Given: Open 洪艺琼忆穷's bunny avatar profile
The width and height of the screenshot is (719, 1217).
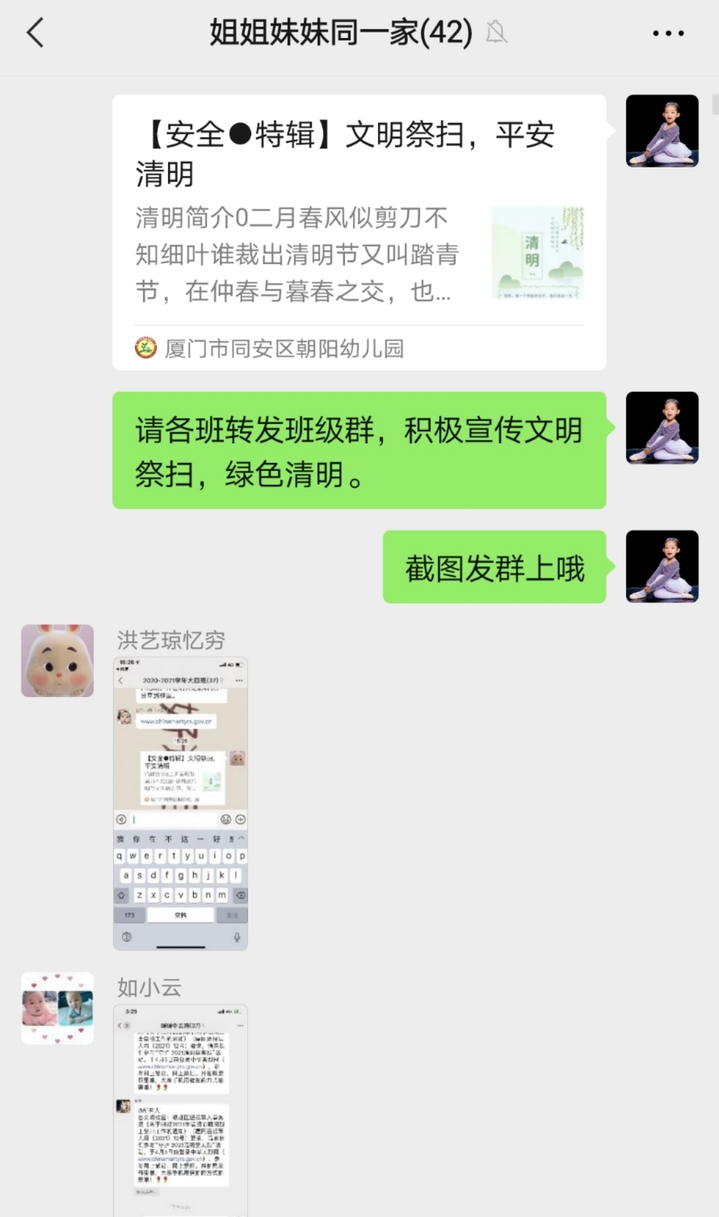Looking at the screenshot, I should tap(58, 661).
